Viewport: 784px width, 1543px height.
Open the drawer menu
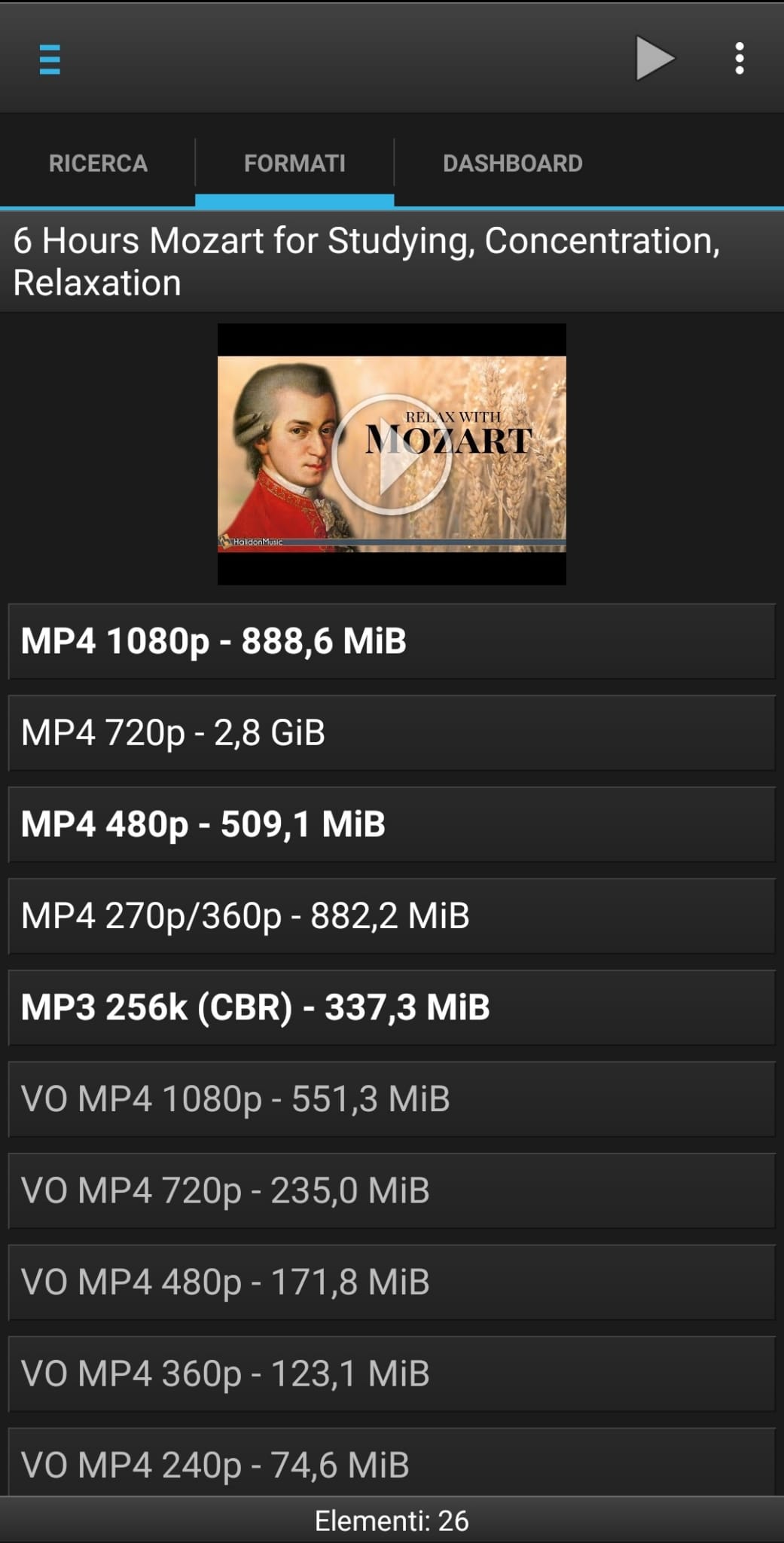click(50, 60)
